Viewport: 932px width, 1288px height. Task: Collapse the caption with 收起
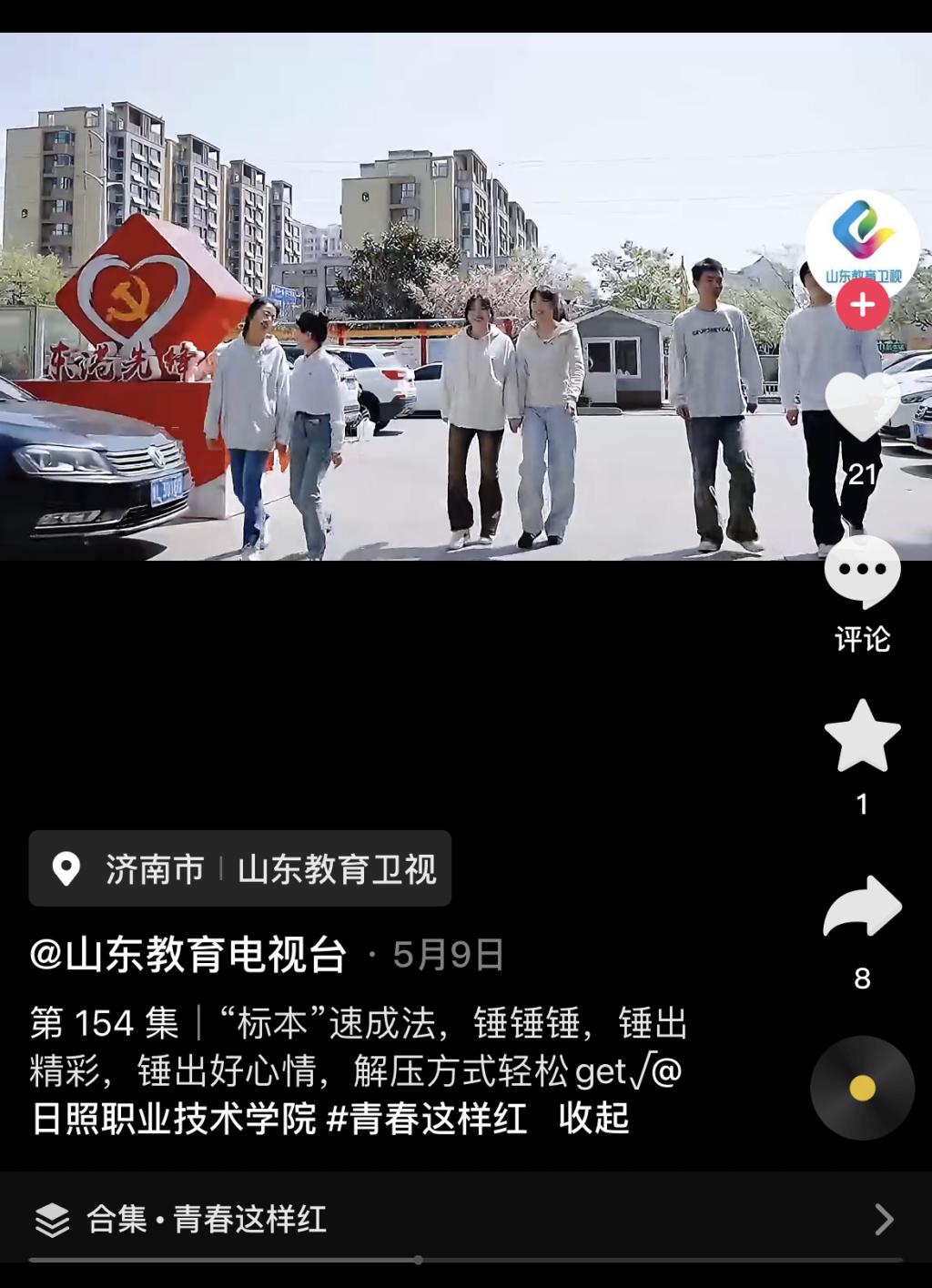tap(593, 1119)
